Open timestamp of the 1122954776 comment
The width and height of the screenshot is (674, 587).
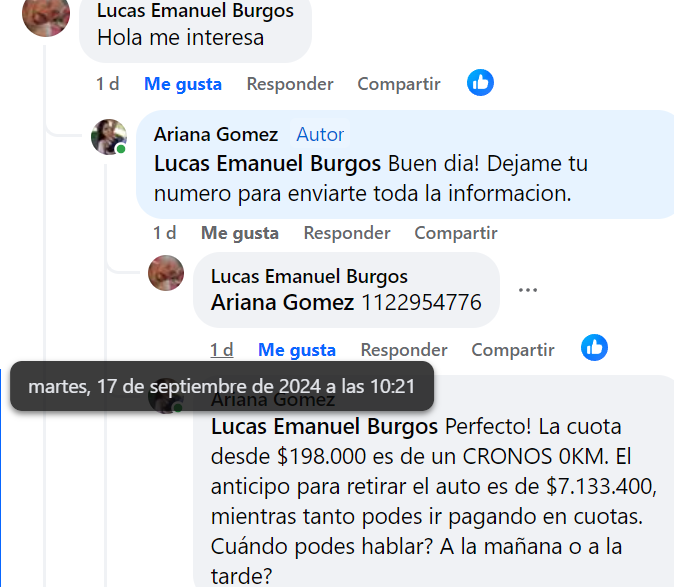221,350
